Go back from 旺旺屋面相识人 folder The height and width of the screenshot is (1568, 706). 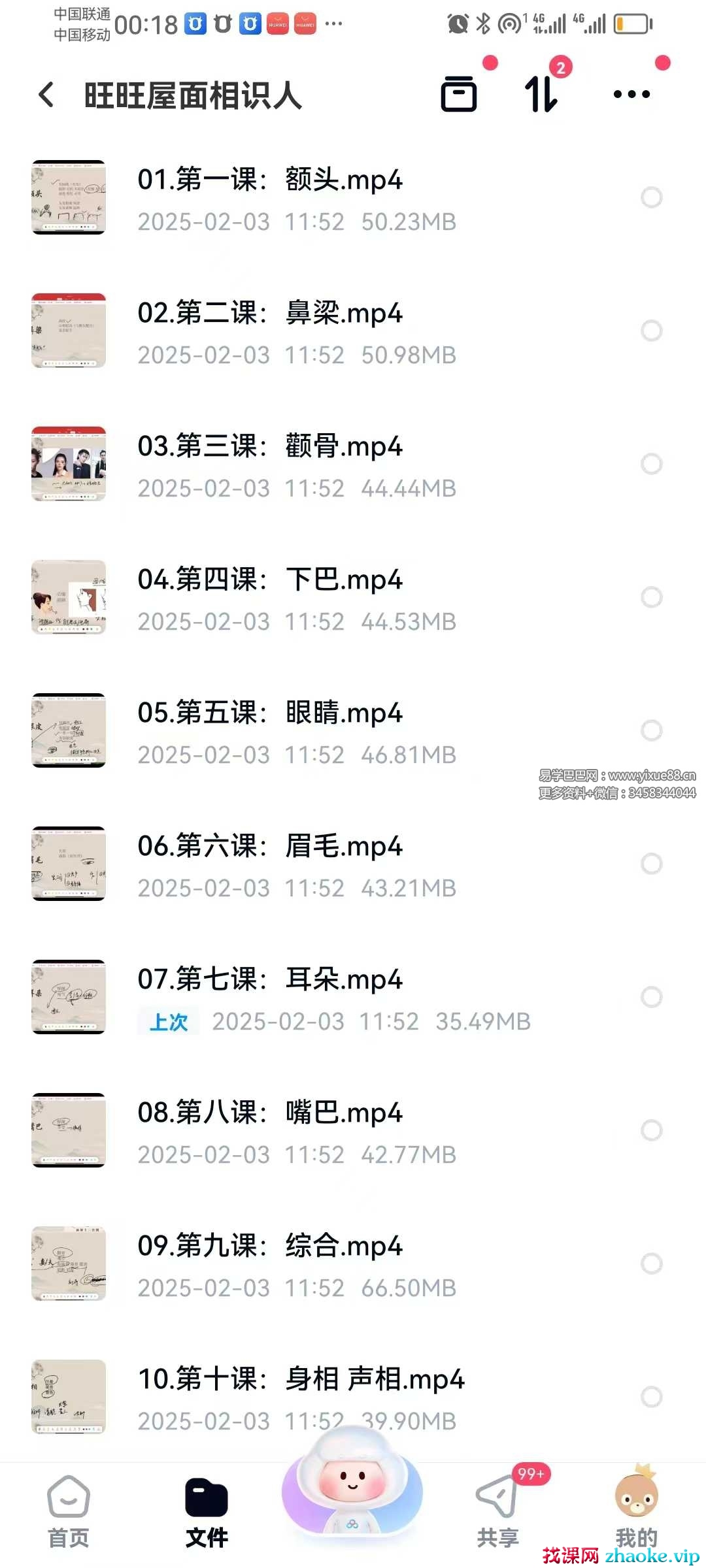click(46, 95)
